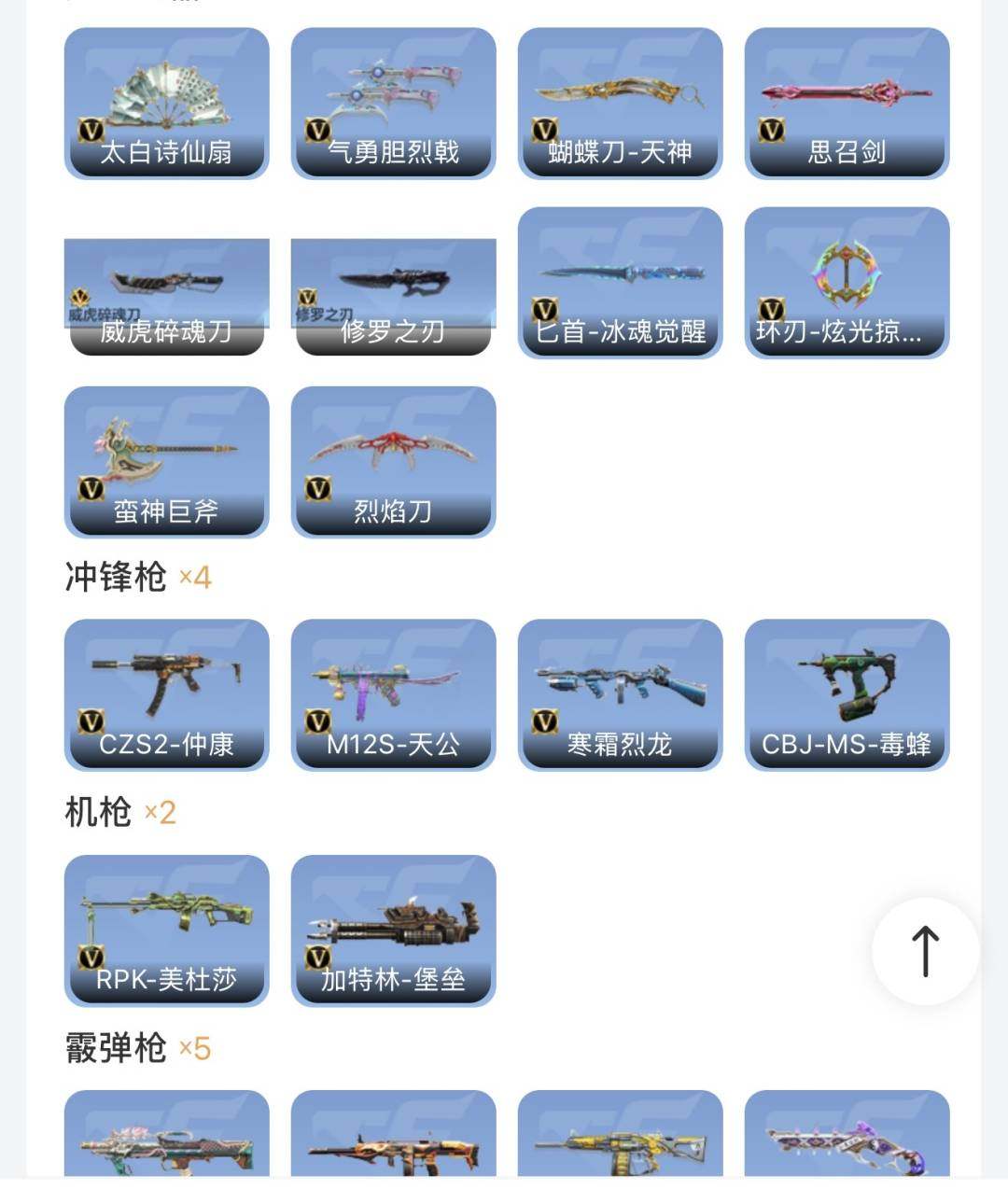Image resolution: width=1008 pixels, height=1203 pixels.
Task: Select the 威虎碎魂刀 blade
Action: tap(166, 280)
